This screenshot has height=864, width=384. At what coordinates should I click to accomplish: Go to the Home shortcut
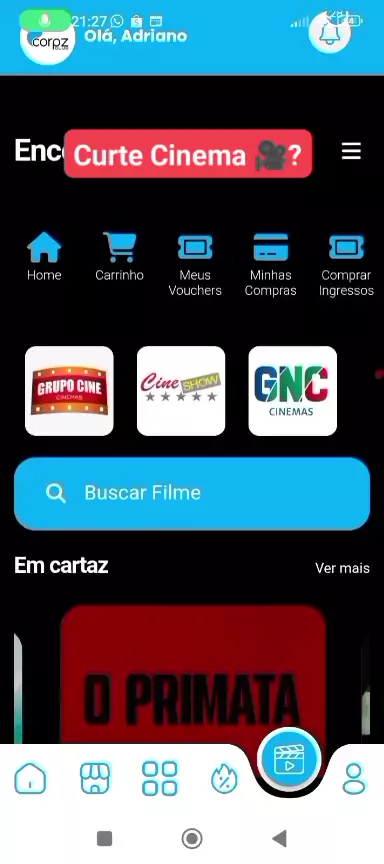point(44,257)
